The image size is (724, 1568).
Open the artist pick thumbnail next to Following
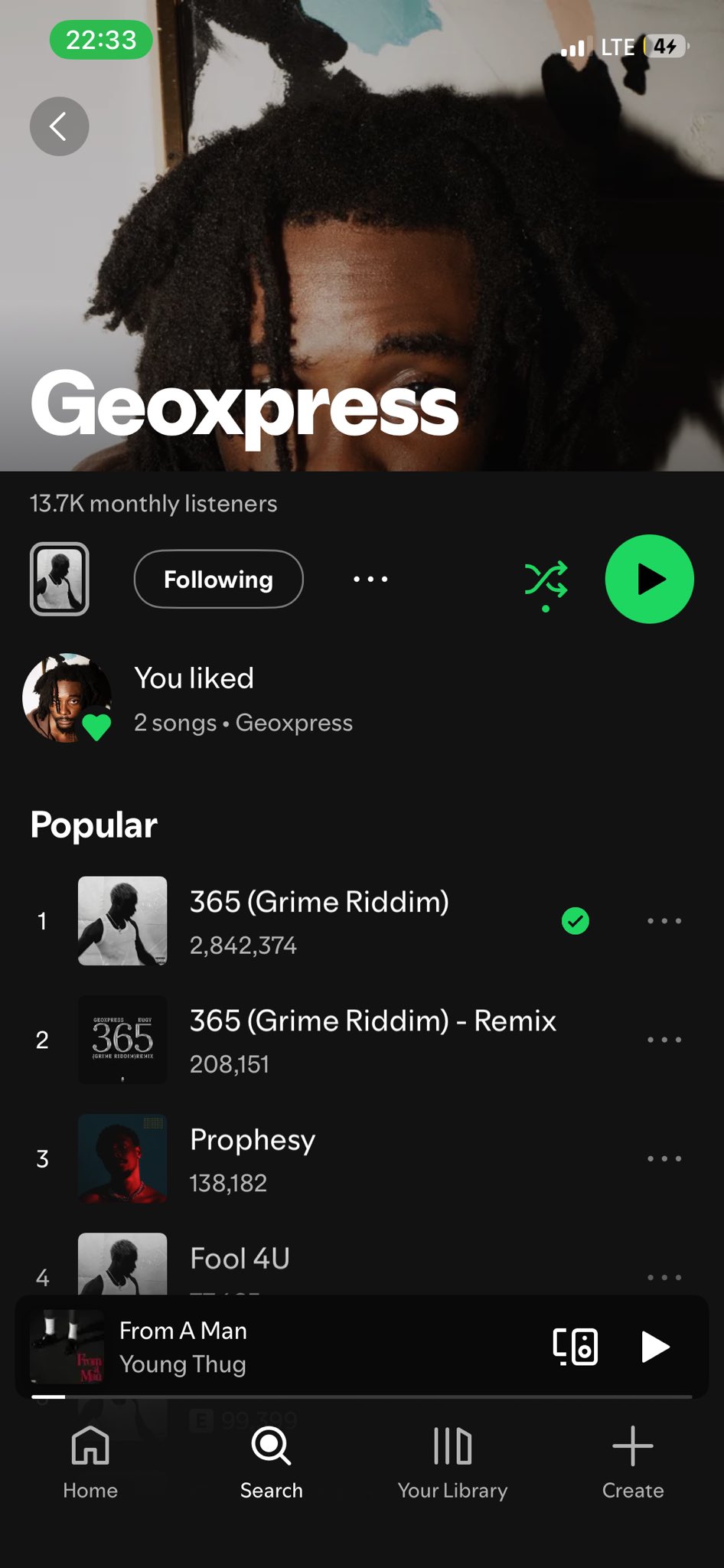59,579
